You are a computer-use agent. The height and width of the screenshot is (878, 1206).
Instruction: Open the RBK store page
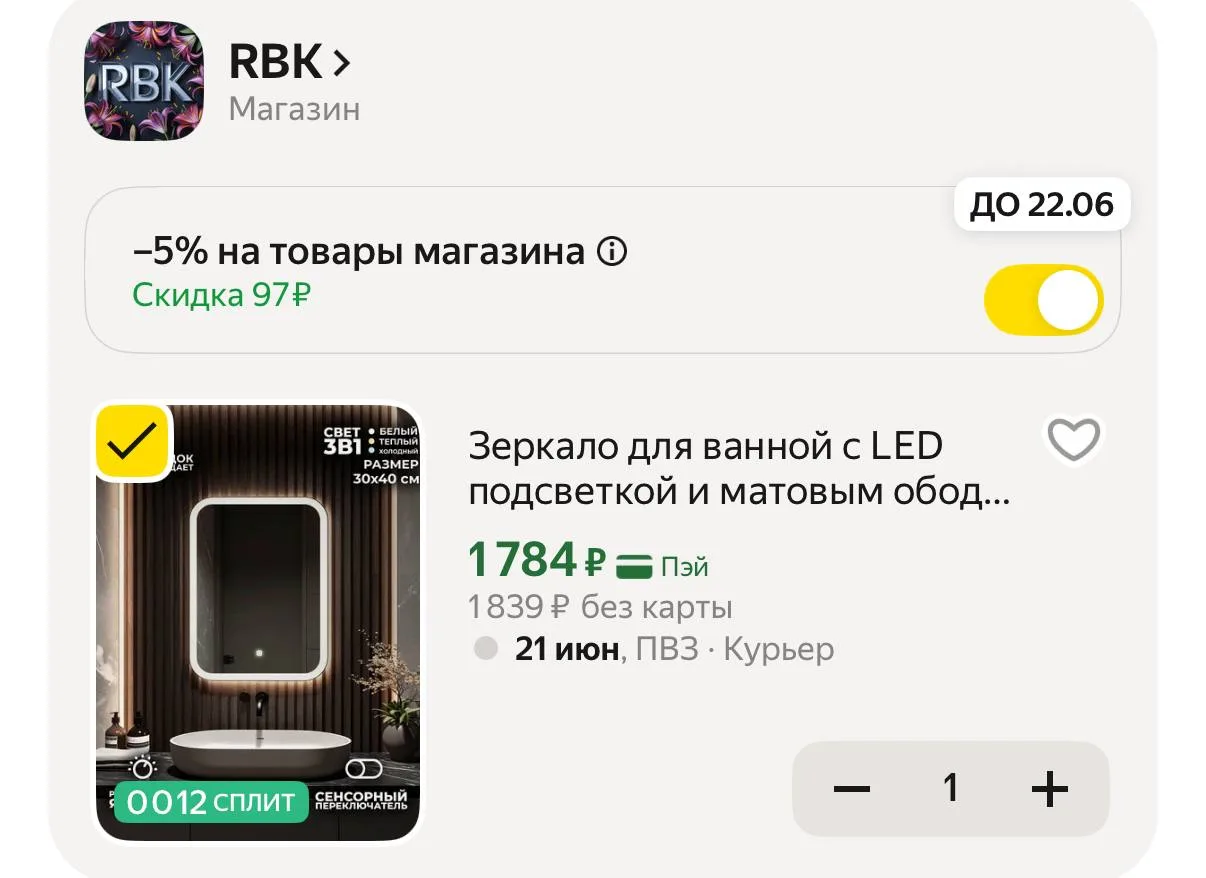pyautogui.click(x=289, y=64)
